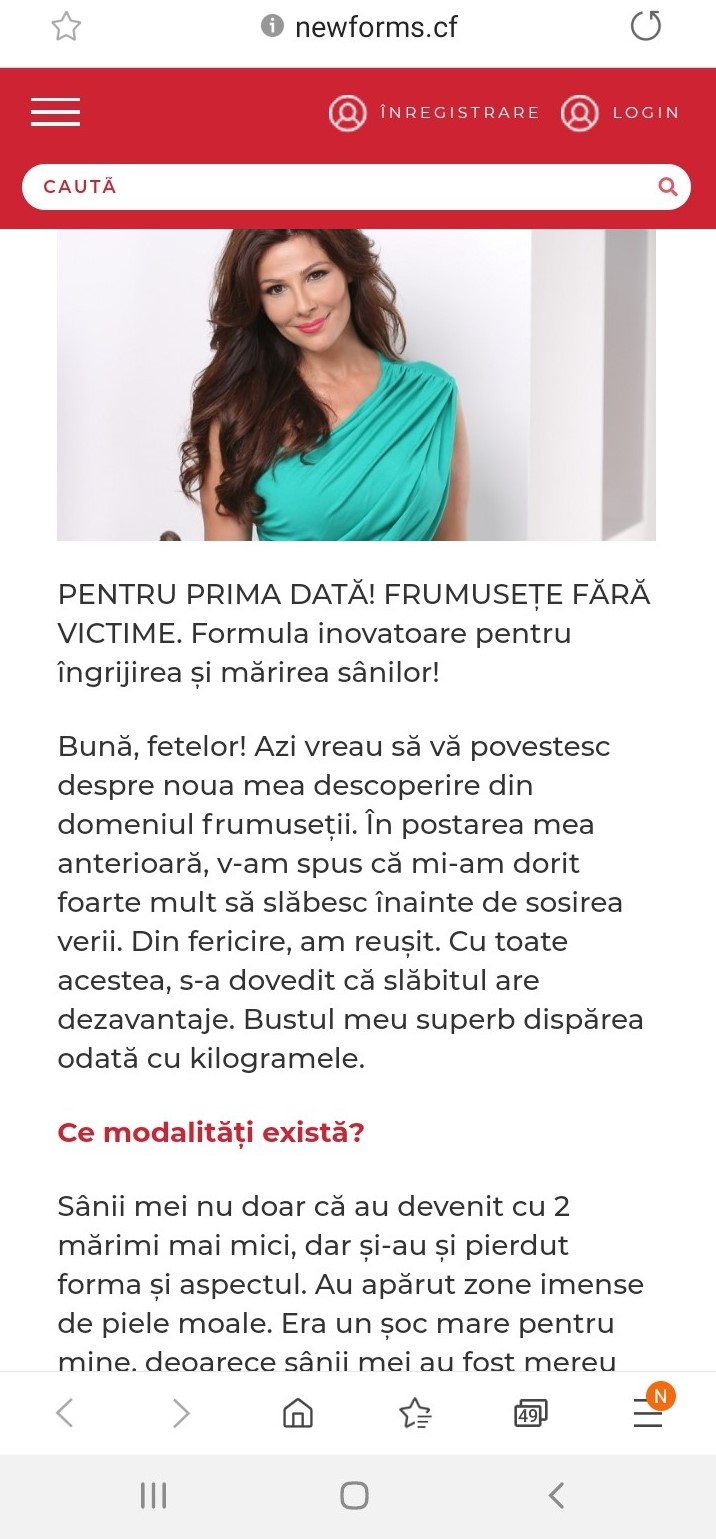Go forward in the browser toolbar

pos(181,1413)
